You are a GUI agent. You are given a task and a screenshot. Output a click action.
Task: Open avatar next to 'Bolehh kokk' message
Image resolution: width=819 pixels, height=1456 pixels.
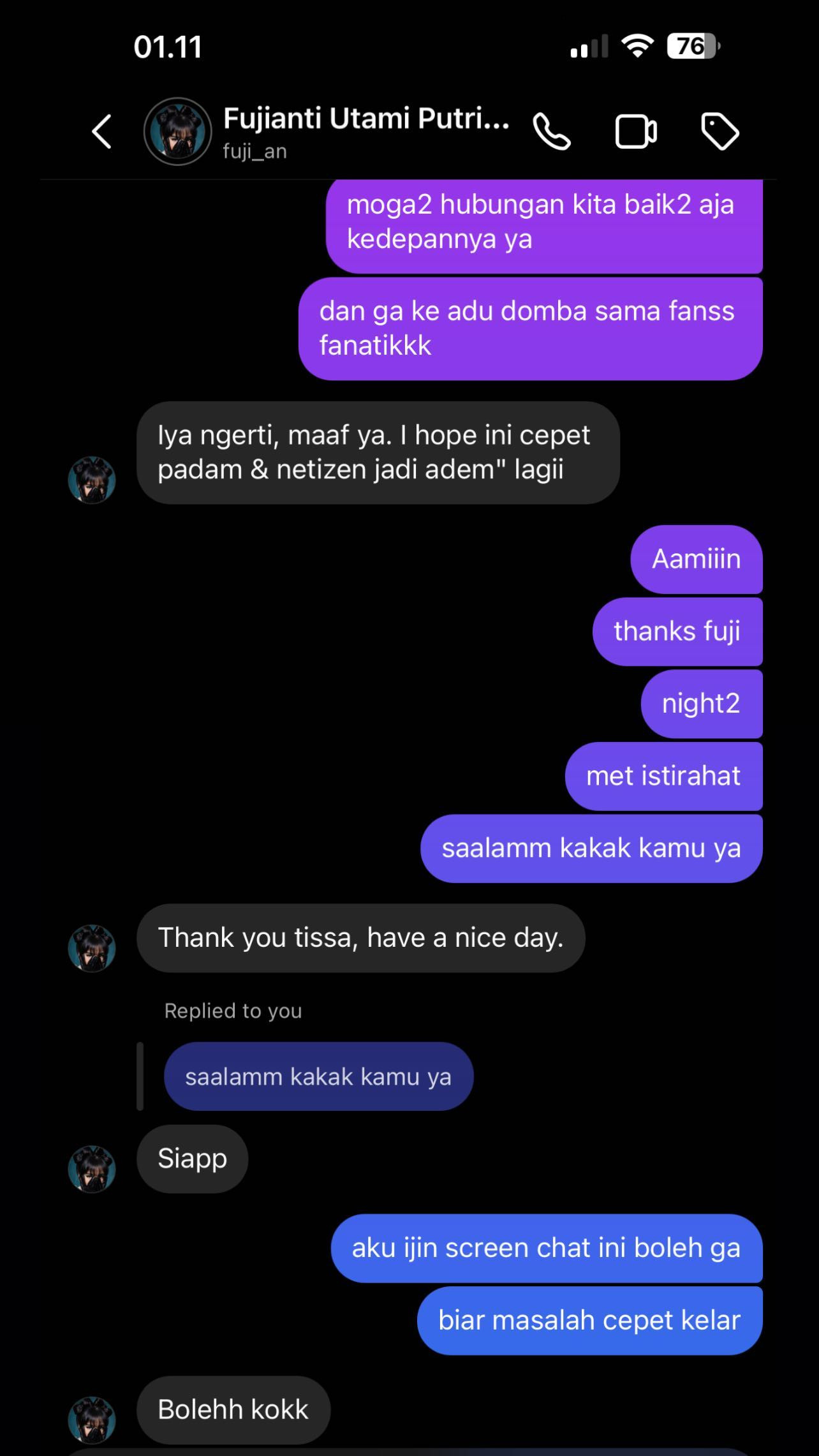(92, 1420)
